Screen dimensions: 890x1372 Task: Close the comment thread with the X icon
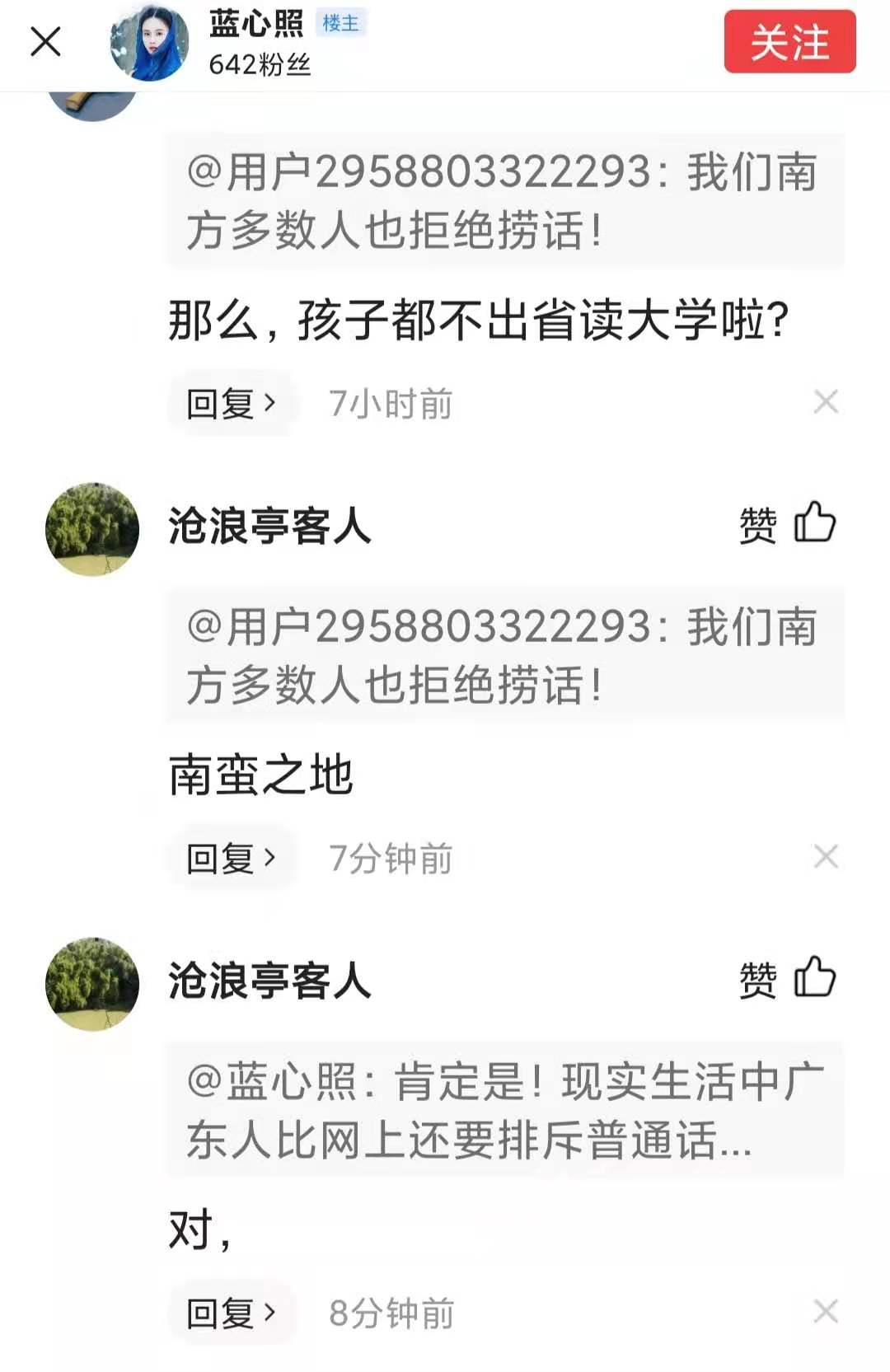coord(45,41)
